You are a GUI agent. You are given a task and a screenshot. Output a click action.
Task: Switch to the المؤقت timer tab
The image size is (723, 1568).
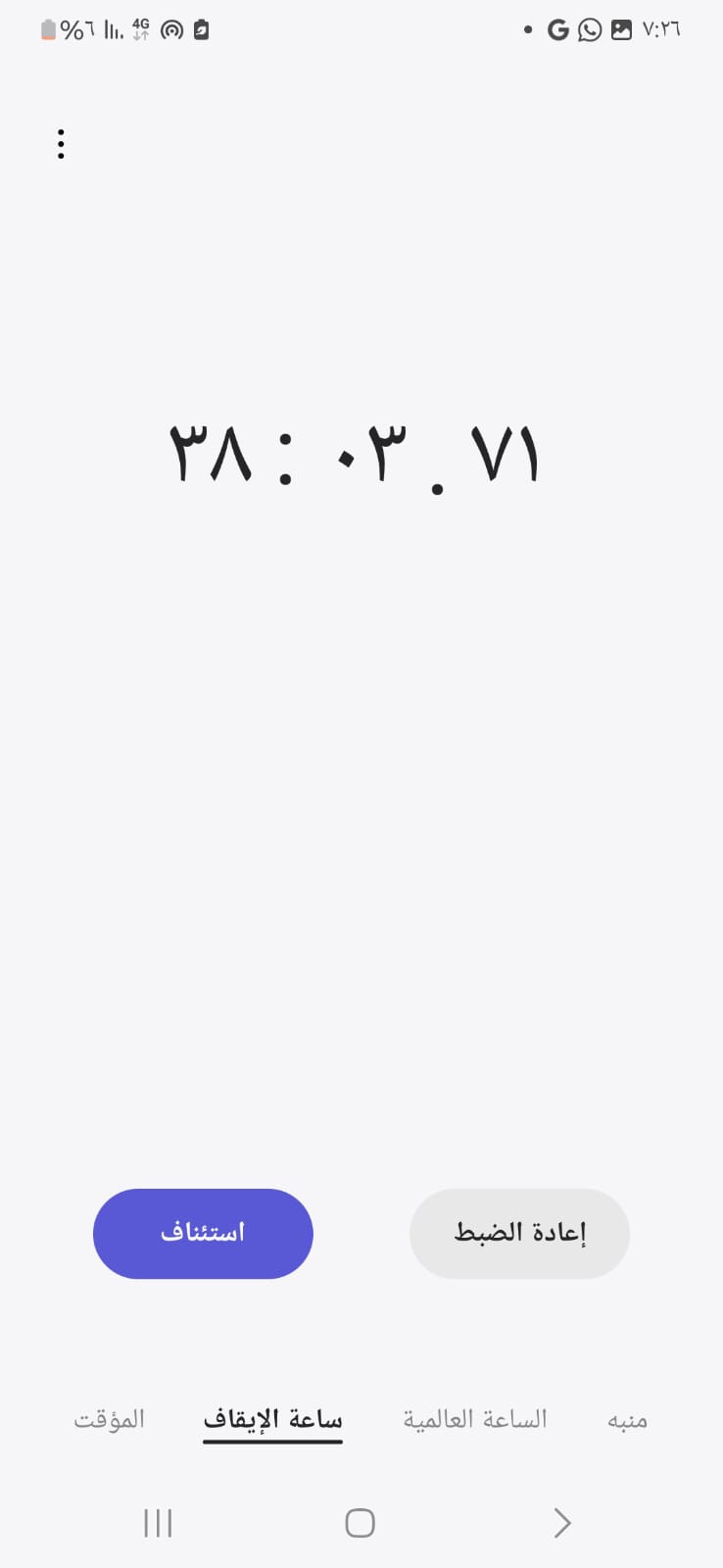(x=109, y=1419)
